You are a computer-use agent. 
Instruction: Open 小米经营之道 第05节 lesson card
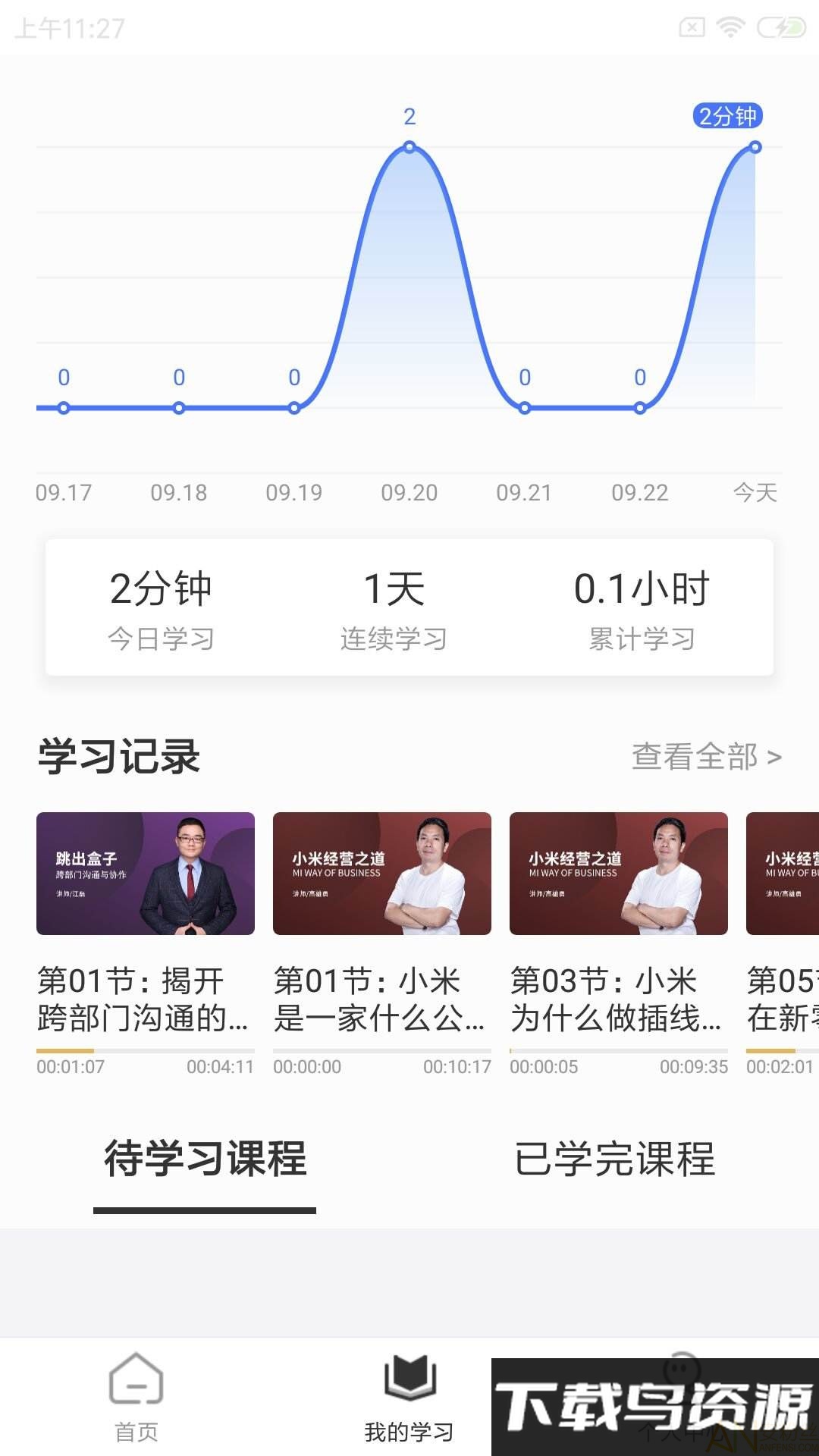pyautogui.click(x=783, y=874)
